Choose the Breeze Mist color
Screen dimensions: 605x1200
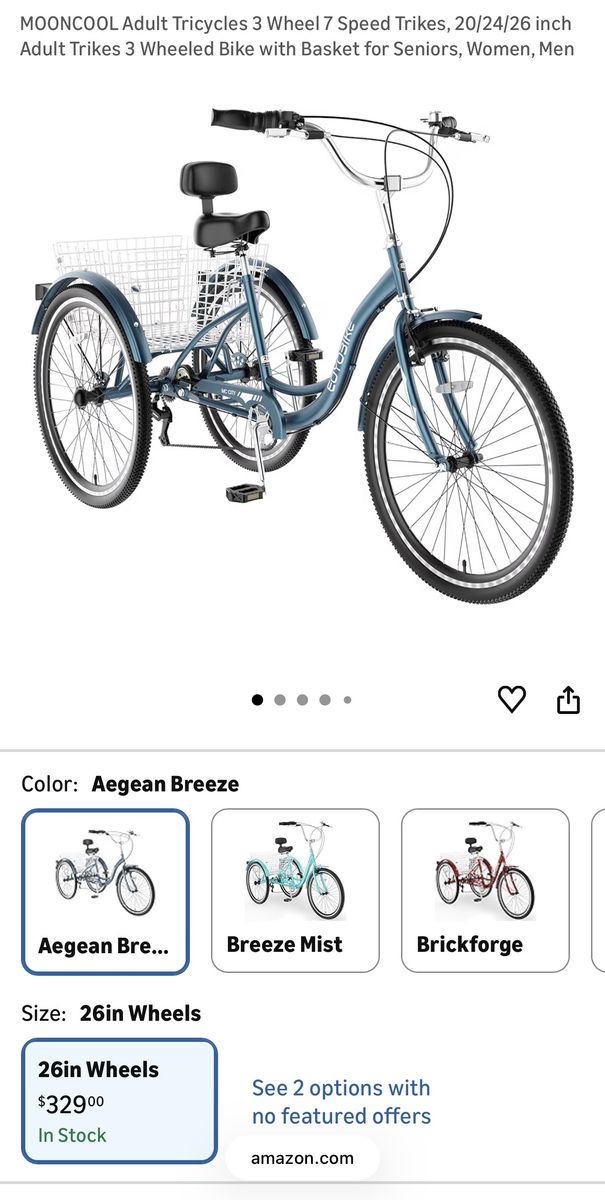pos(295,891)
